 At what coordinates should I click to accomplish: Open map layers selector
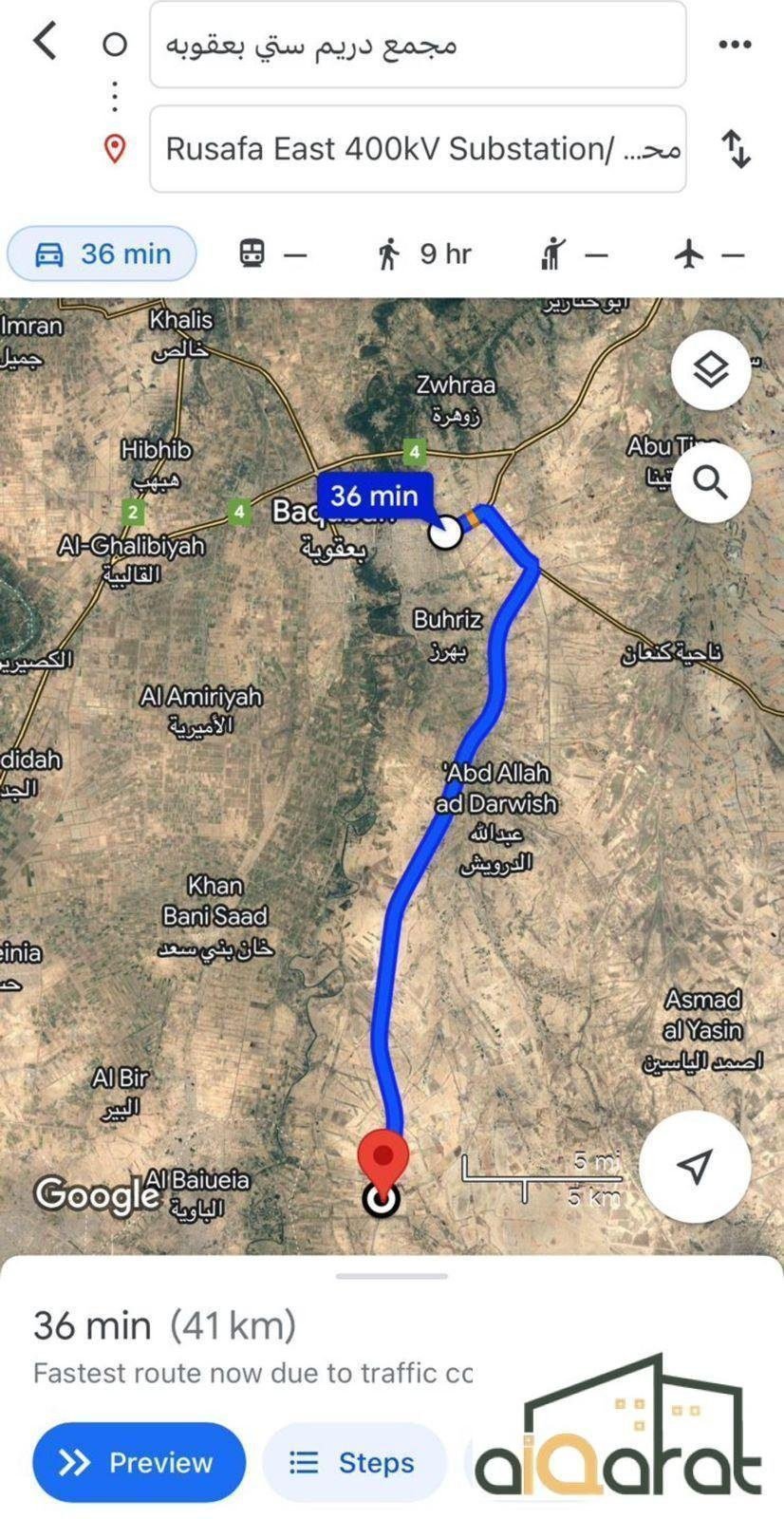pyautogui.click(x=711, y=369)
